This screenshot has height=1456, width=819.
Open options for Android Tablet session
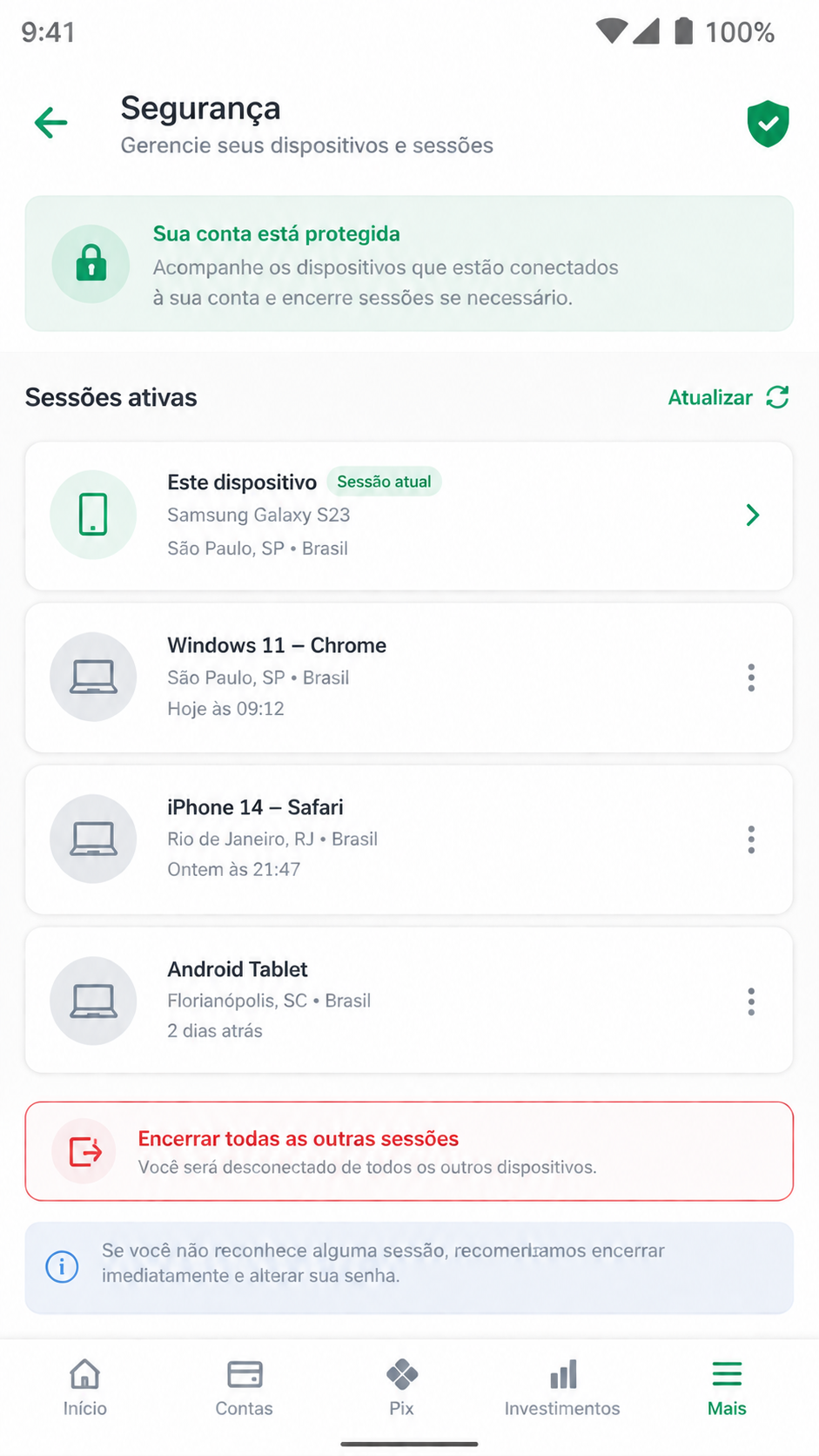[751, 1001]
